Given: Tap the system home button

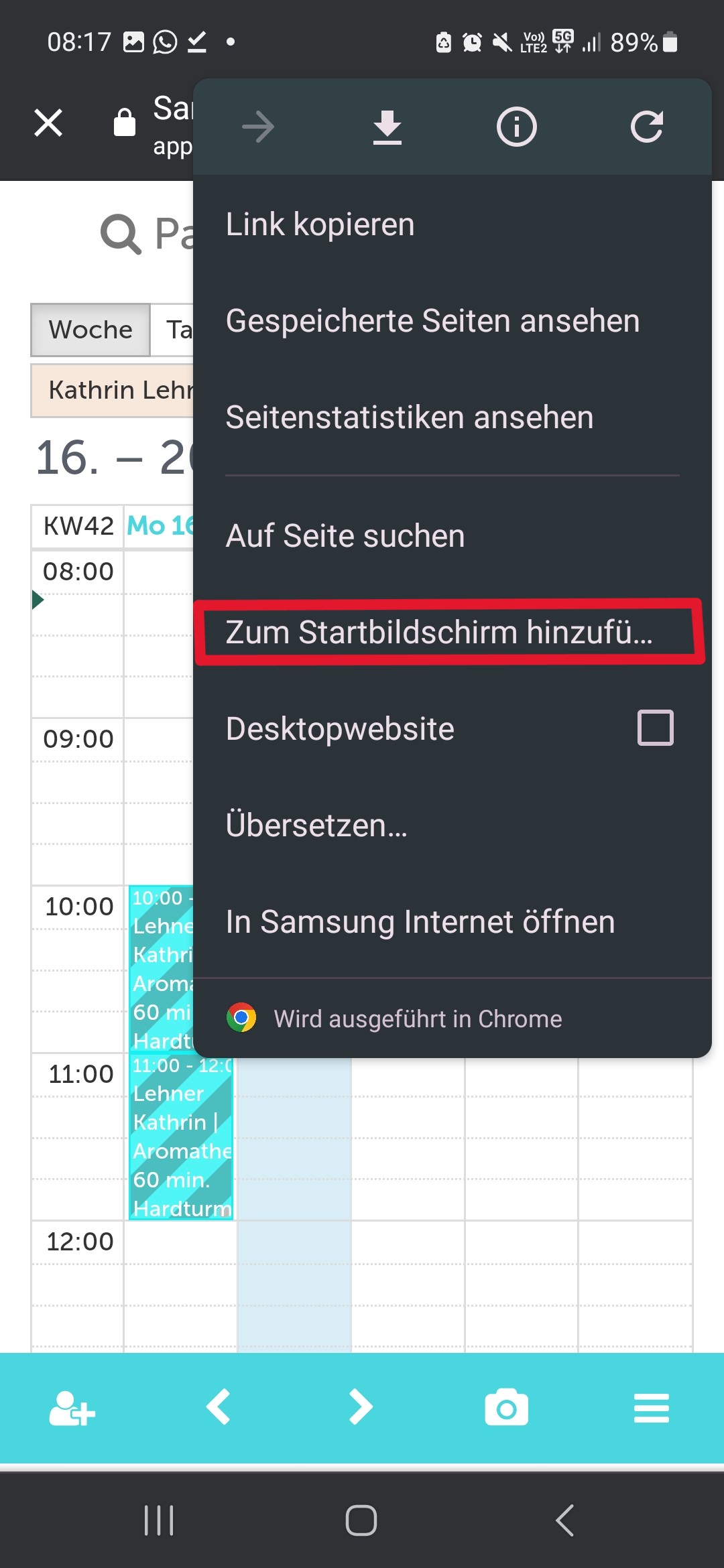Looking at the screenshot, I should point(361,1520).
